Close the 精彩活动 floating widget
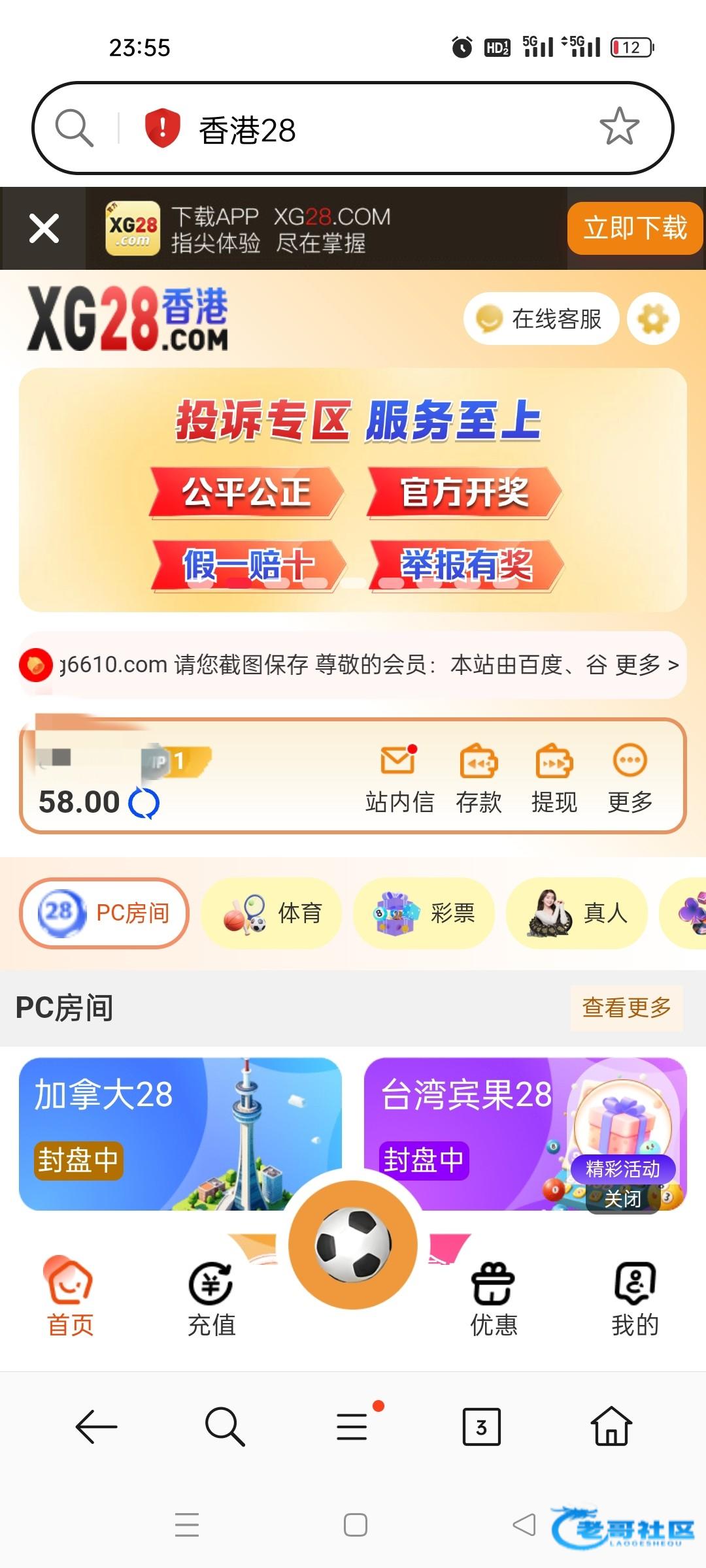This screenshot has height=1568, width=706. tap(622, 1199)
